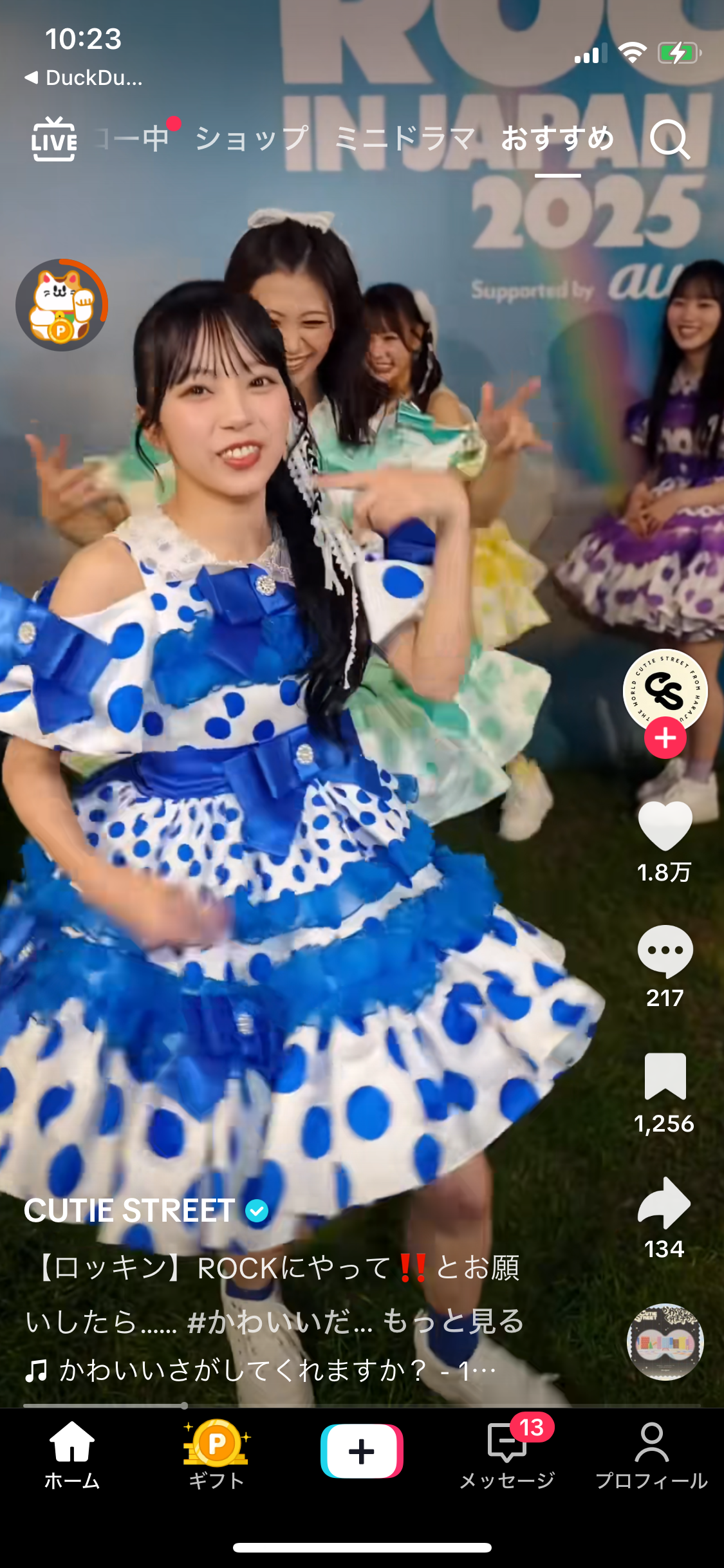Open the search magnifier
724x1568 pixels.
tap(669, 139)
